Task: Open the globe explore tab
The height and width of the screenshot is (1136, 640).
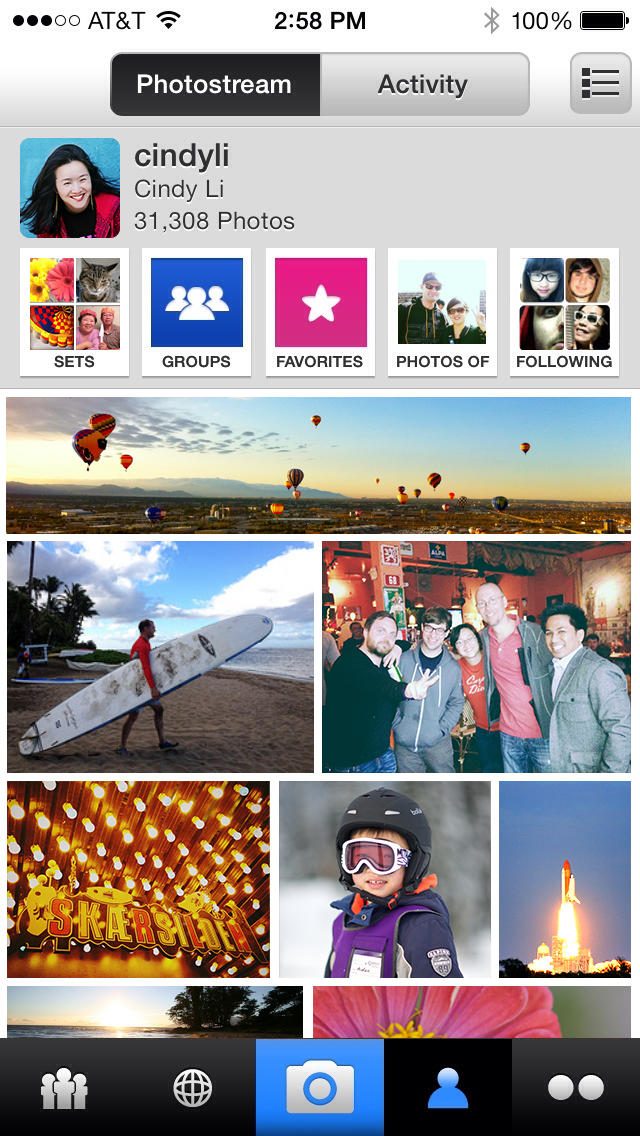Action: (x=192, y=1088)
